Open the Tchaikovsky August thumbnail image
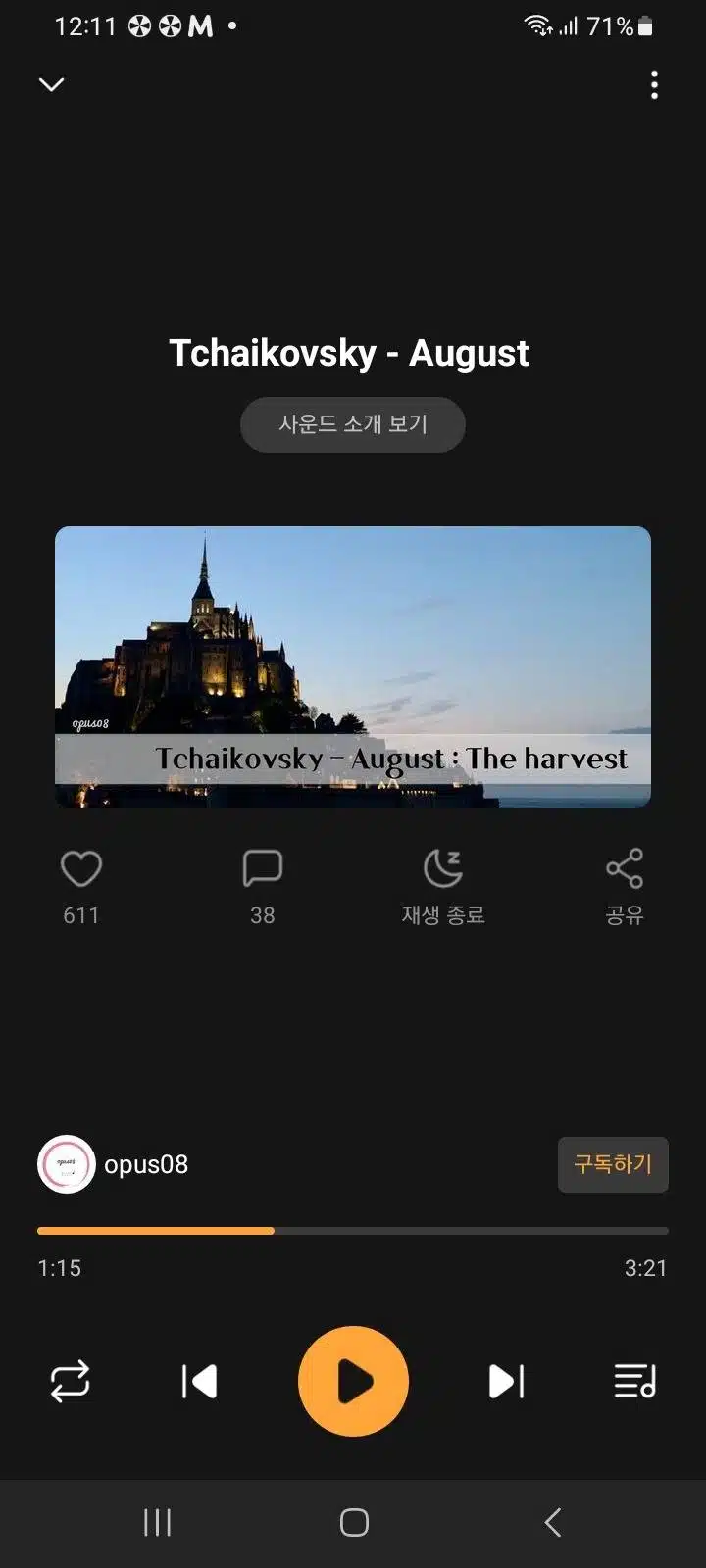Screen dimensions: 706x1568 click(353, 666)
